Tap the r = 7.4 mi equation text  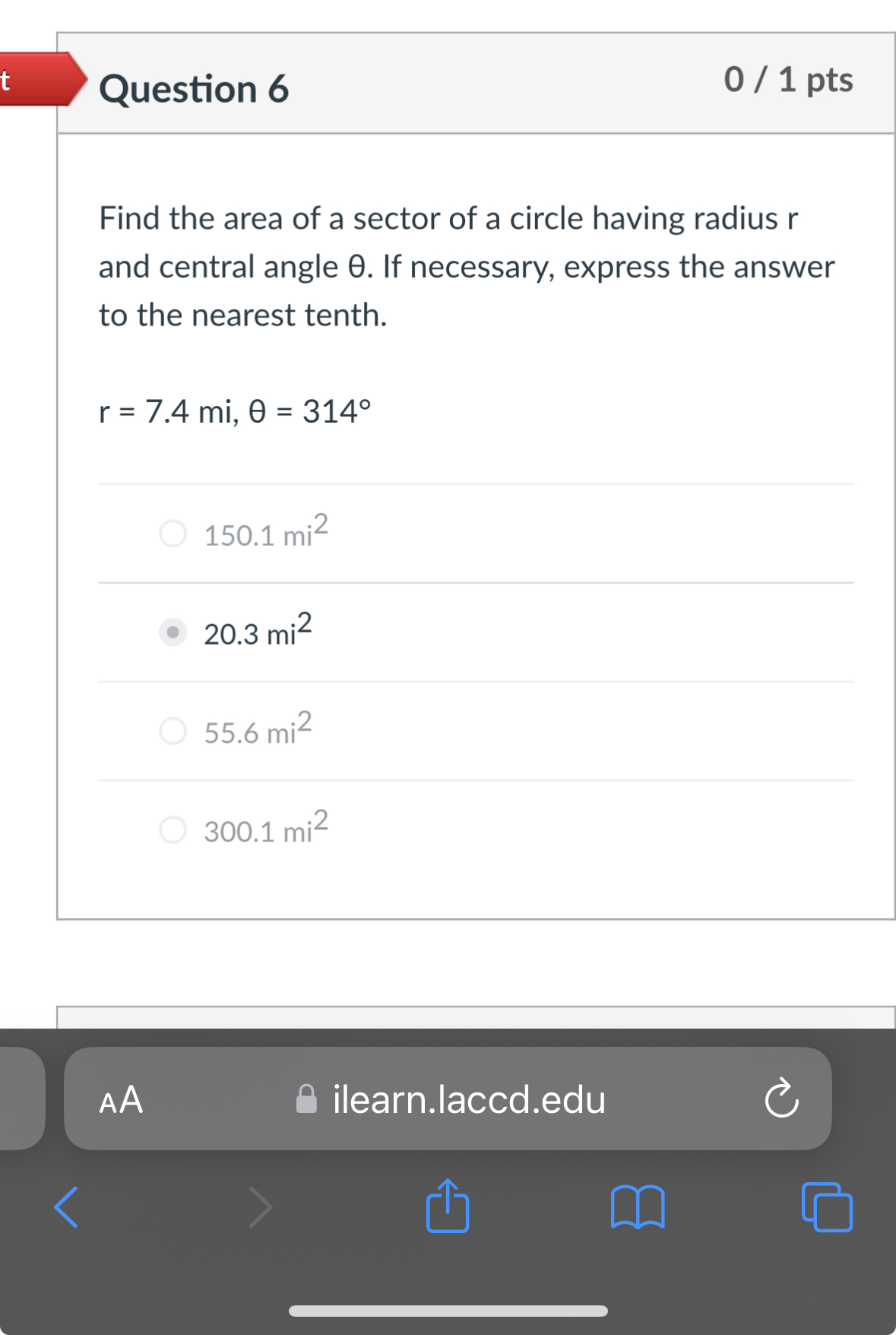click(233, 412)
